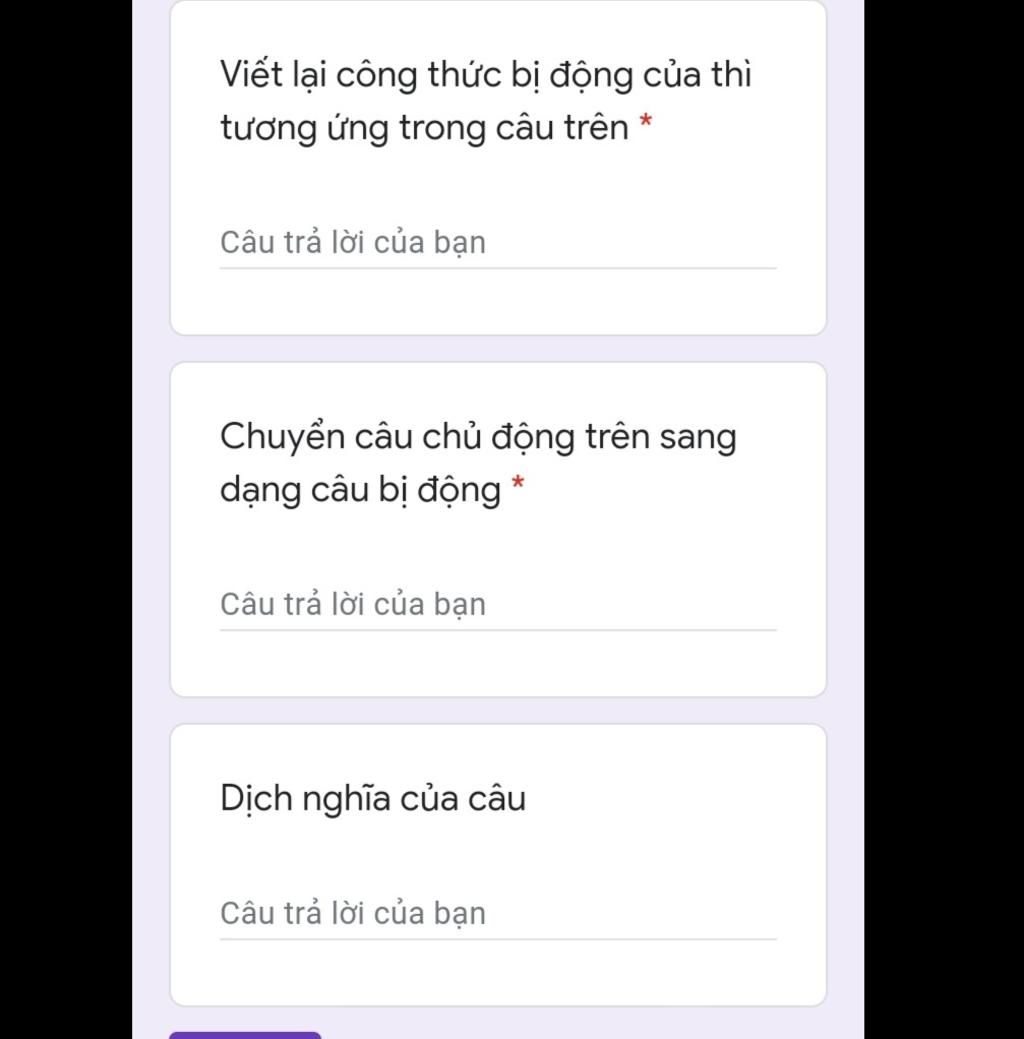The height and width of the screenshot is (1039, 1024).
Task: Tap the answer field for passive formula question
Action: [497, 243]
